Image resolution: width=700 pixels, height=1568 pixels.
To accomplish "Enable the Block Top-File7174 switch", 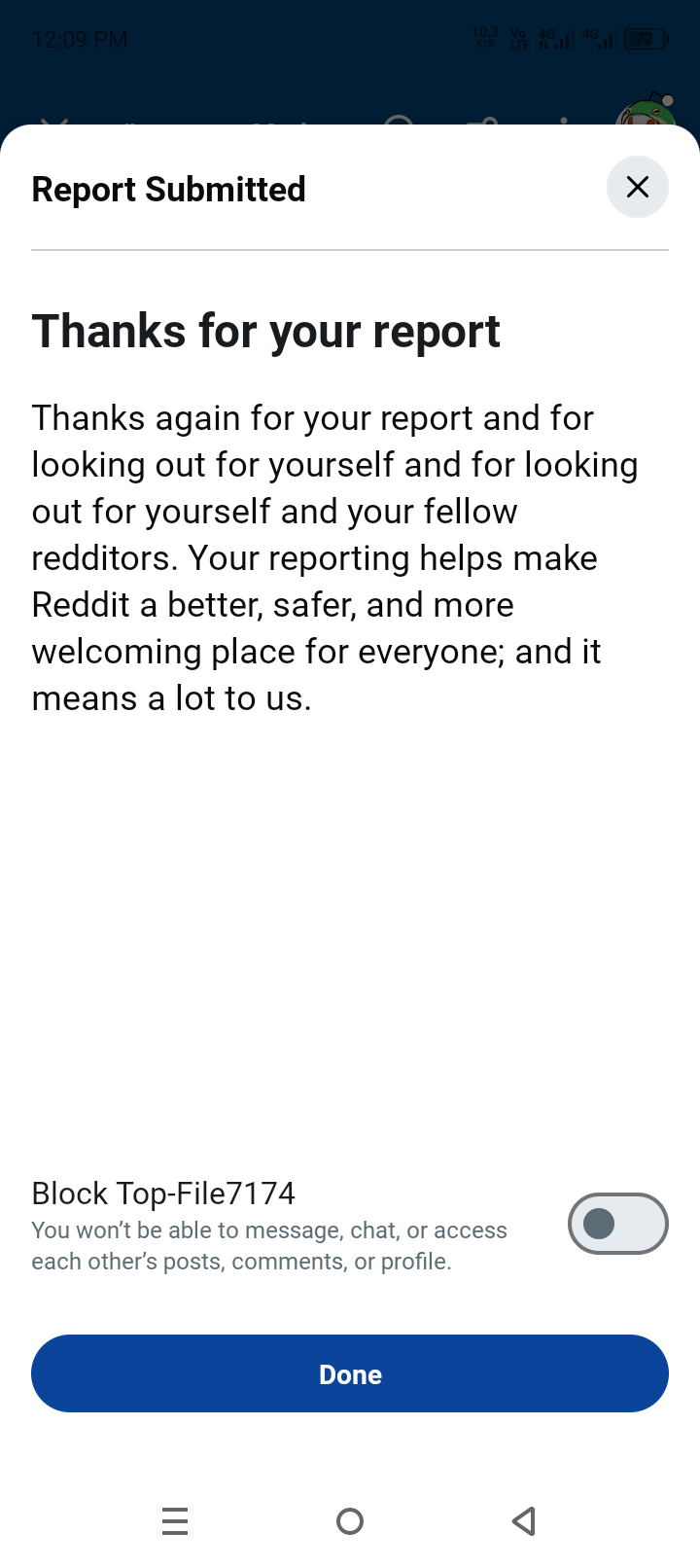I will click(617, 1223).
